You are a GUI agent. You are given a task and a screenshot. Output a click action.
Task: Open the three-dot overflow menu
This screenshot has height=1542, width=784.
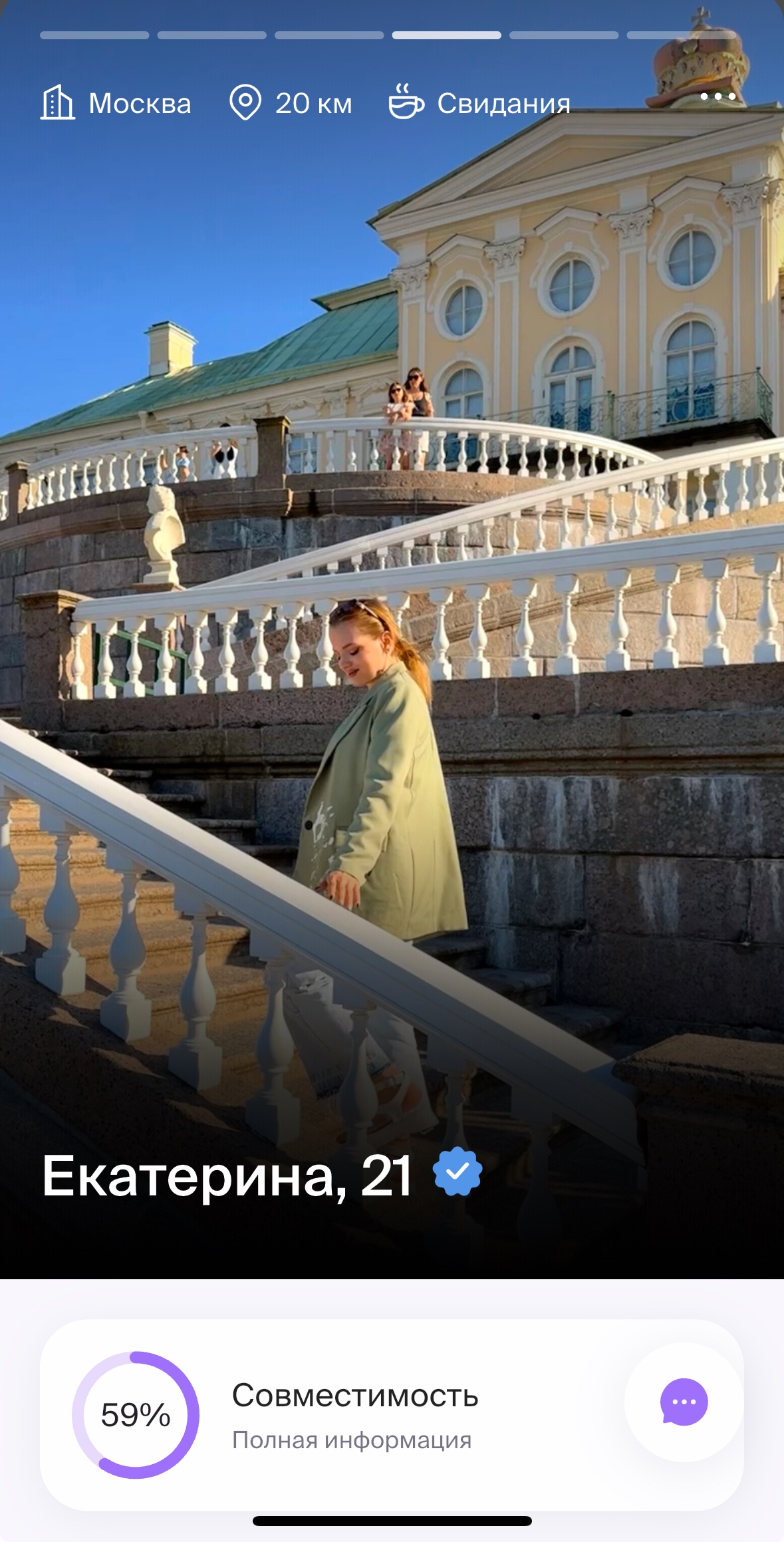pos(718,97)
